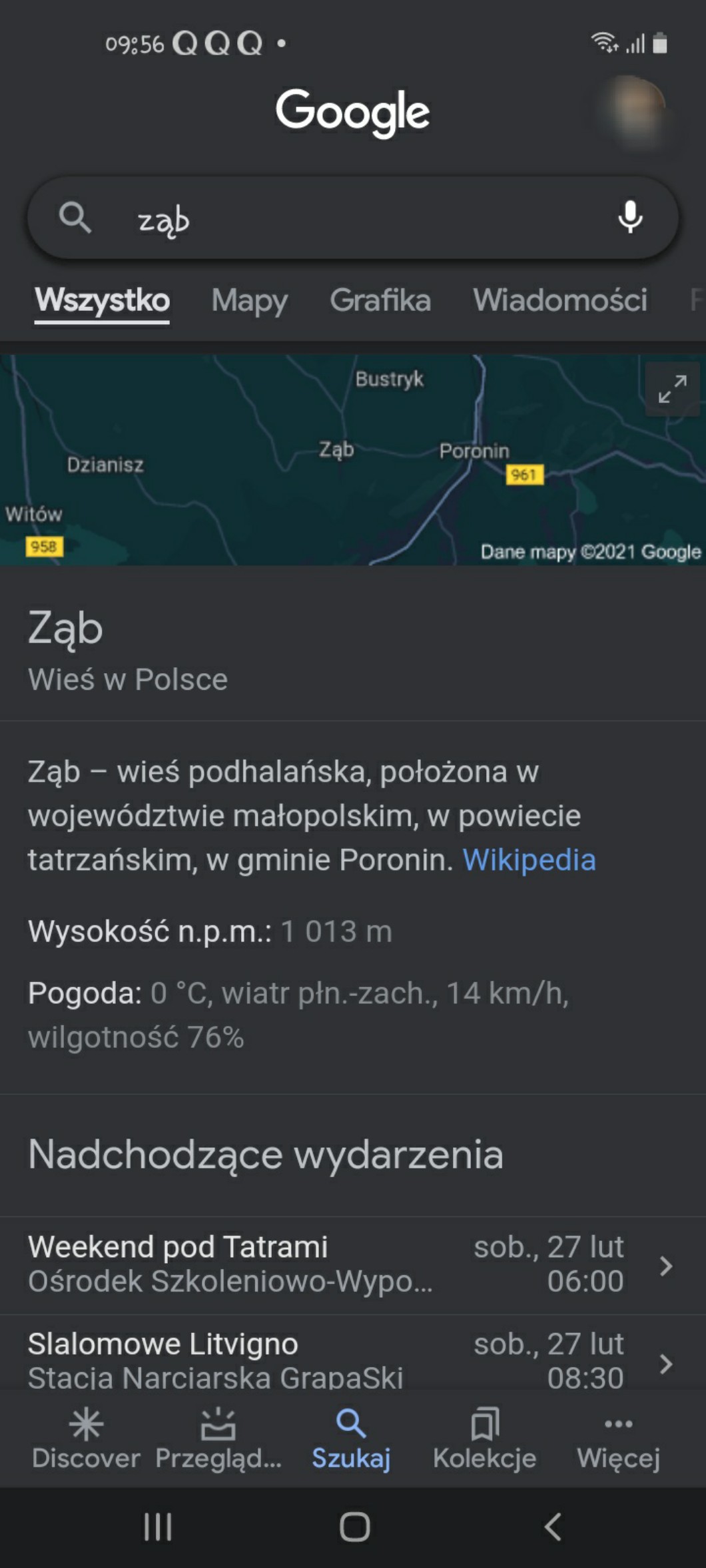The height and width of the screenshot is (1568, 706).
Task: Expand the map to full screen
Action: [671, 390]
